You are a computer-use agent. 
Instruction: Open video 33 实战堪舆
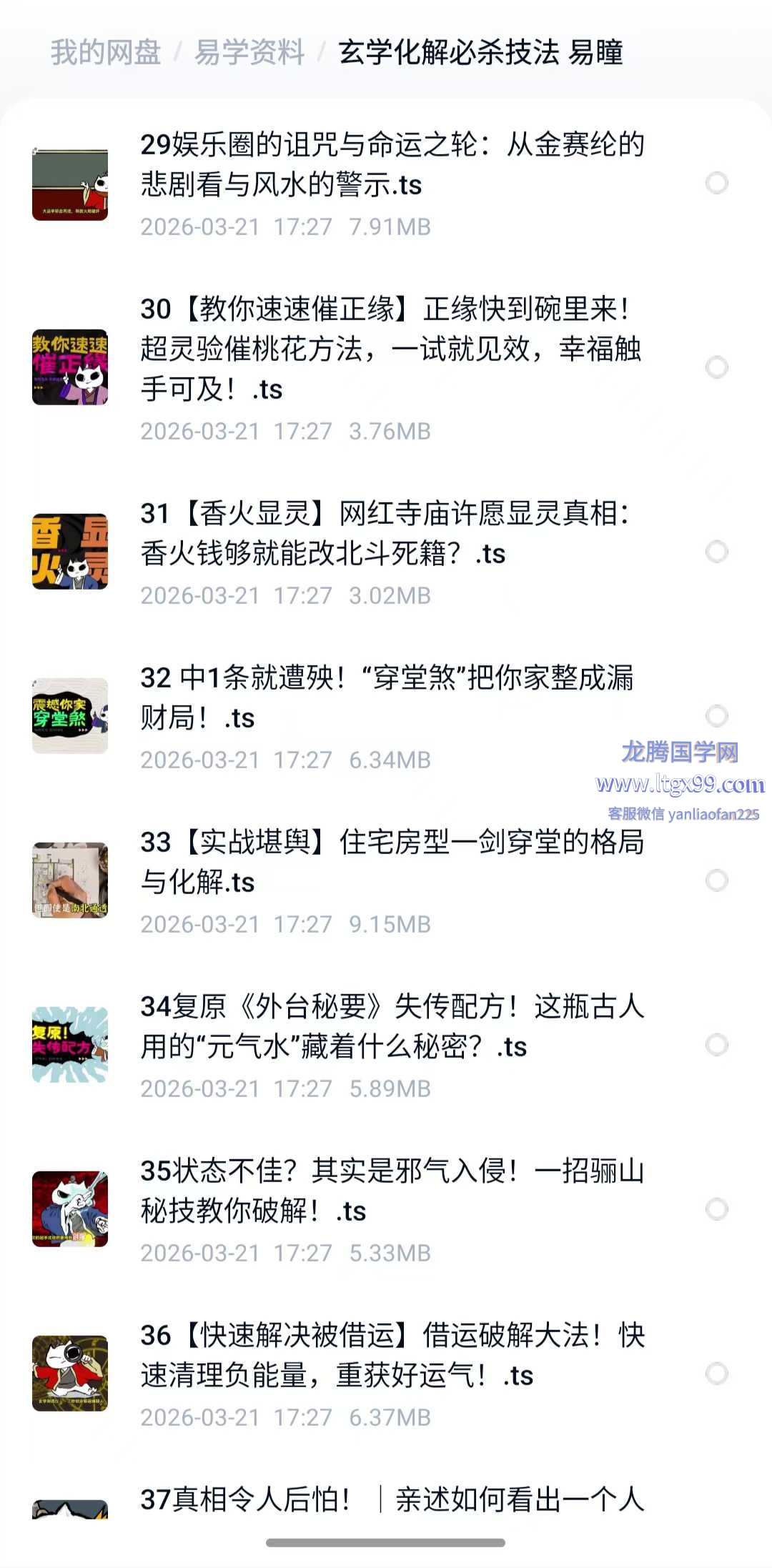pyautogui.click(x=392, y=862)
